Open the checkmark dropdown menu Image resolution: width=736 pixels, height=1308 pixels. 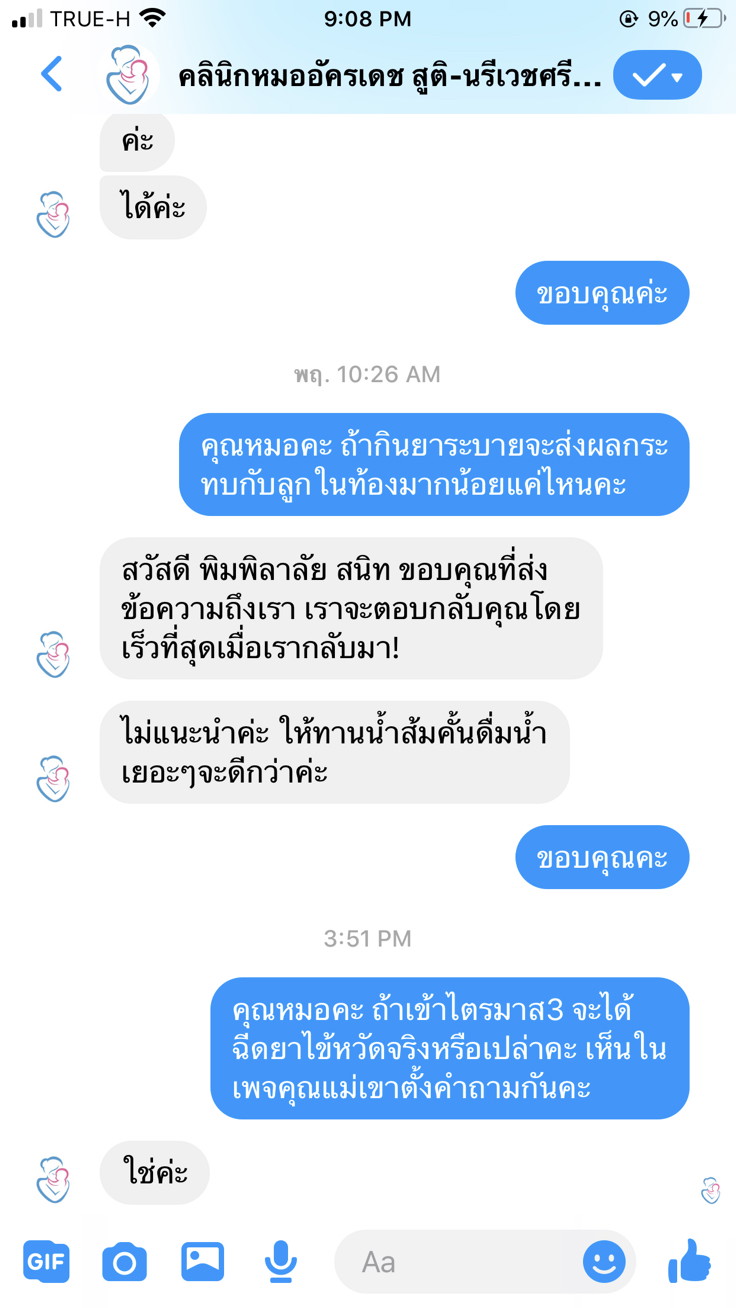tap(657, 75)
